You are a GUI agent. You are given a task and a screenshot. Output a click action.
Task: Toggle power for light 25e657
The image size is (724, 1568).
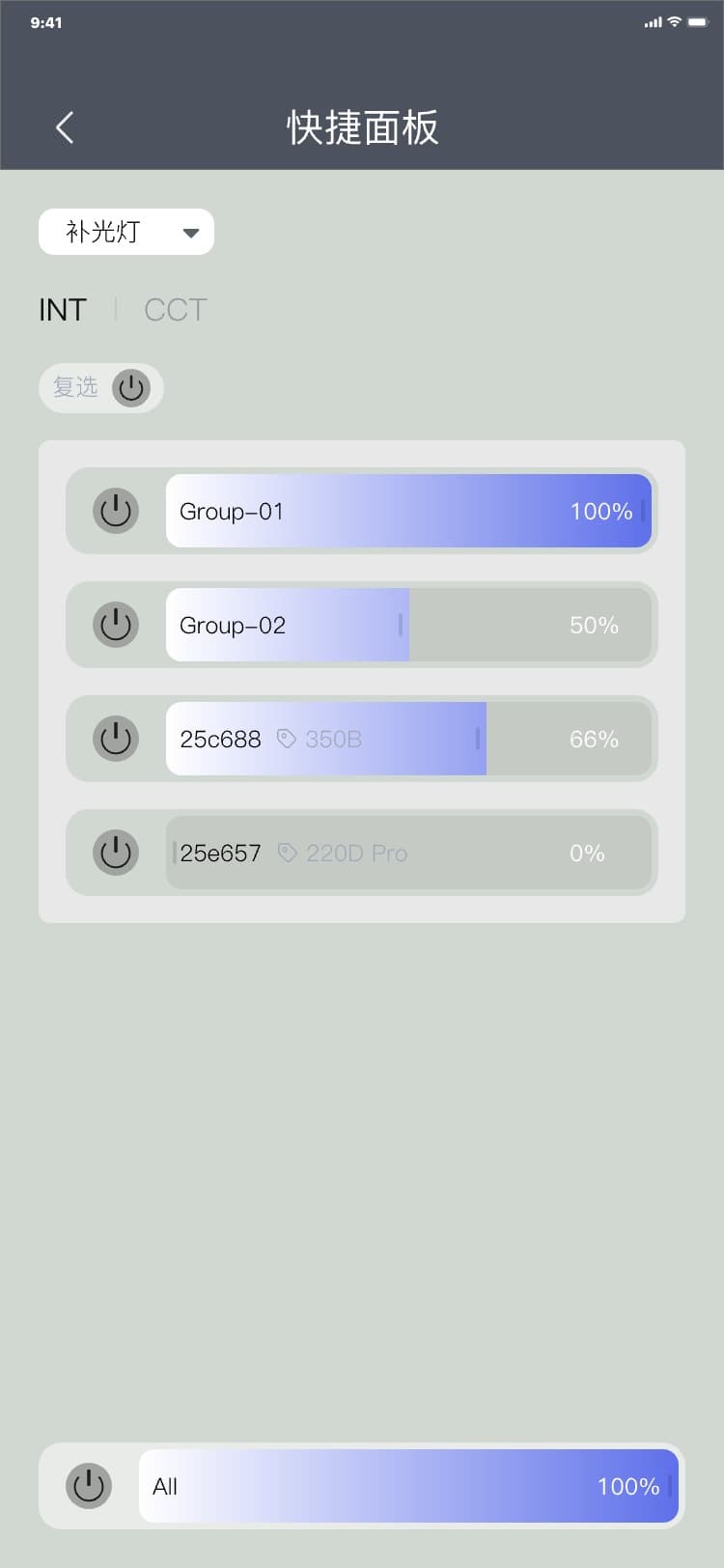(x=116, y=853)
